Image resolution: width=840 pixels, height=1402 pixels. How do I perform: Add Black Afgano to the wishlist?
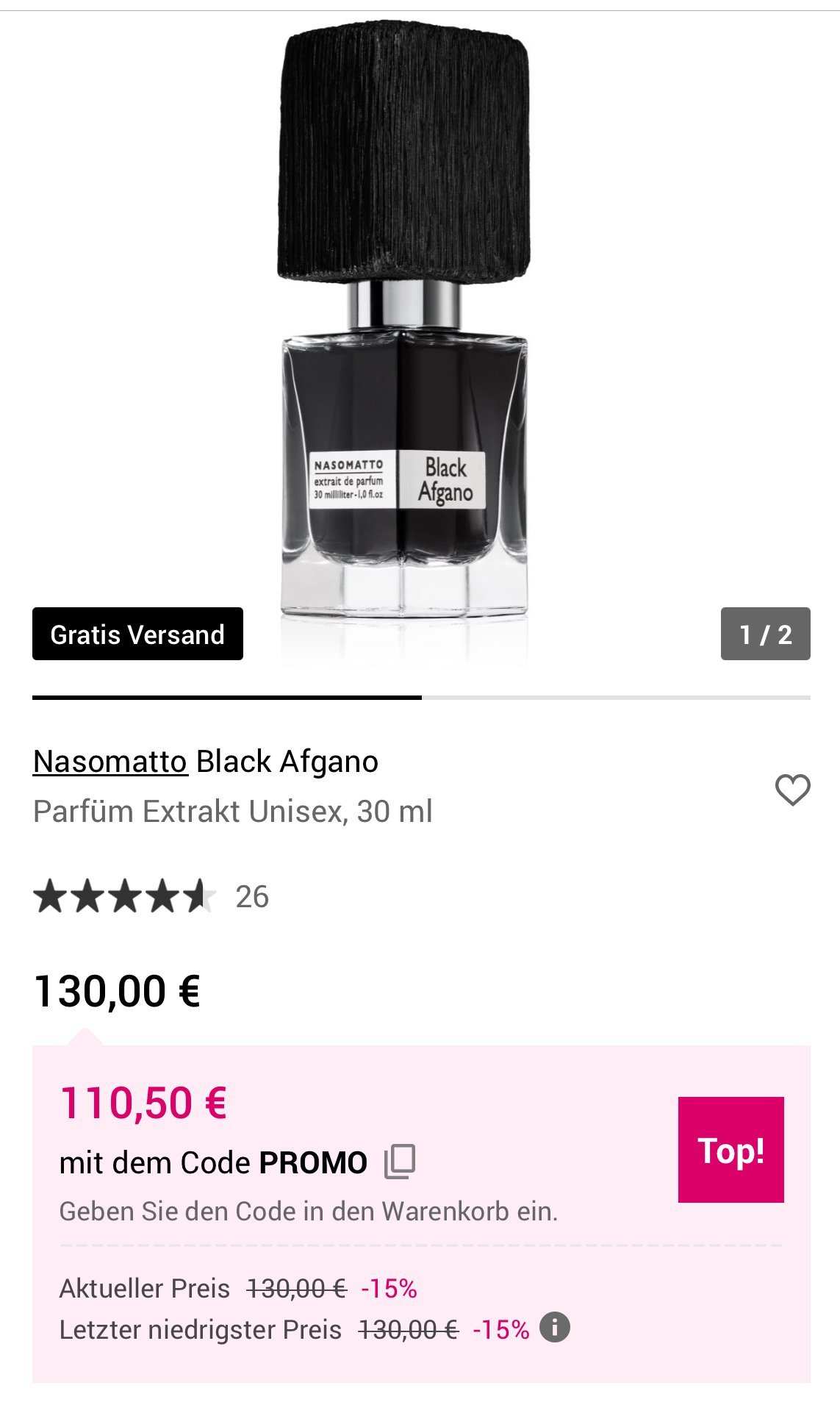(x=792, y=790)
